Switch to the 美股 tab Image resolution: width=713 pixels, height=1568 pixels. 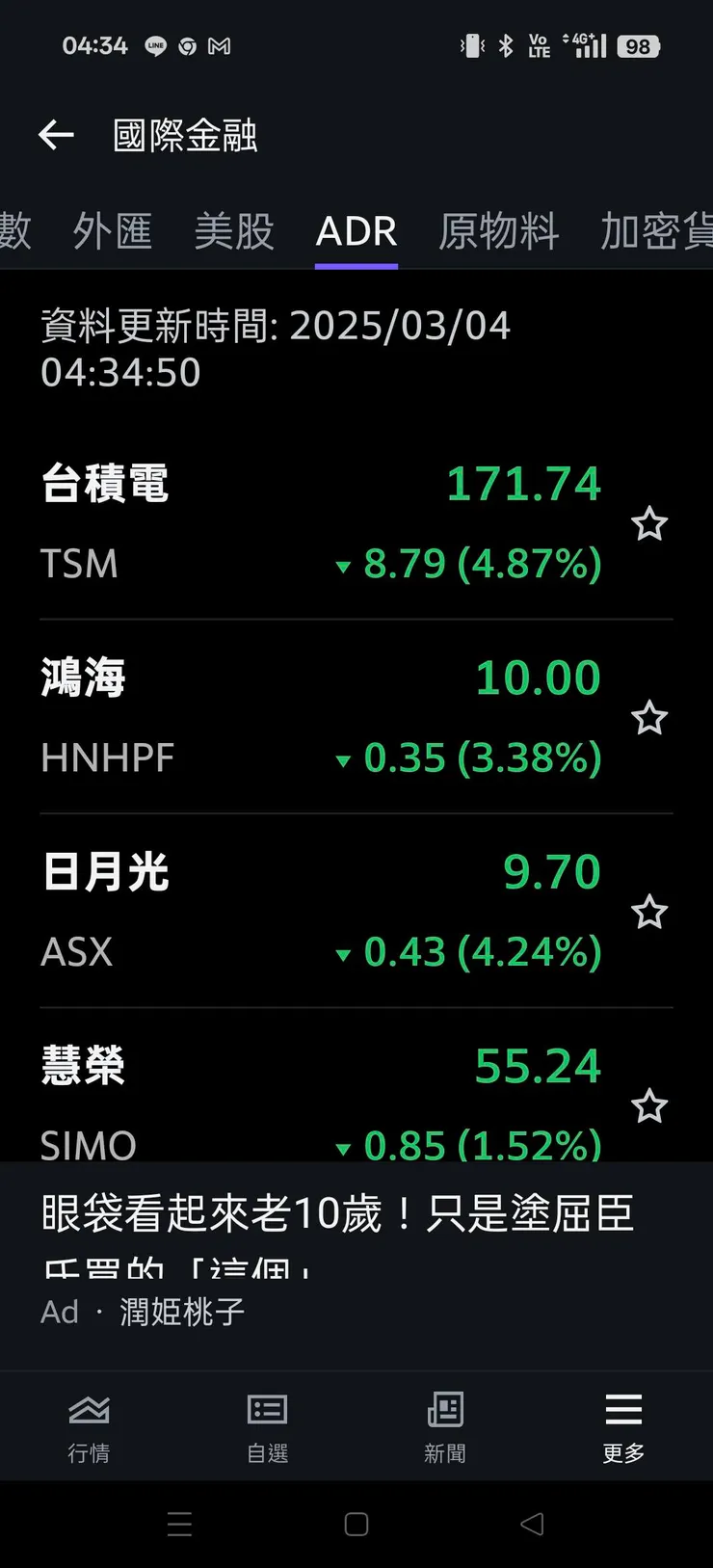(x=234, y=231)
